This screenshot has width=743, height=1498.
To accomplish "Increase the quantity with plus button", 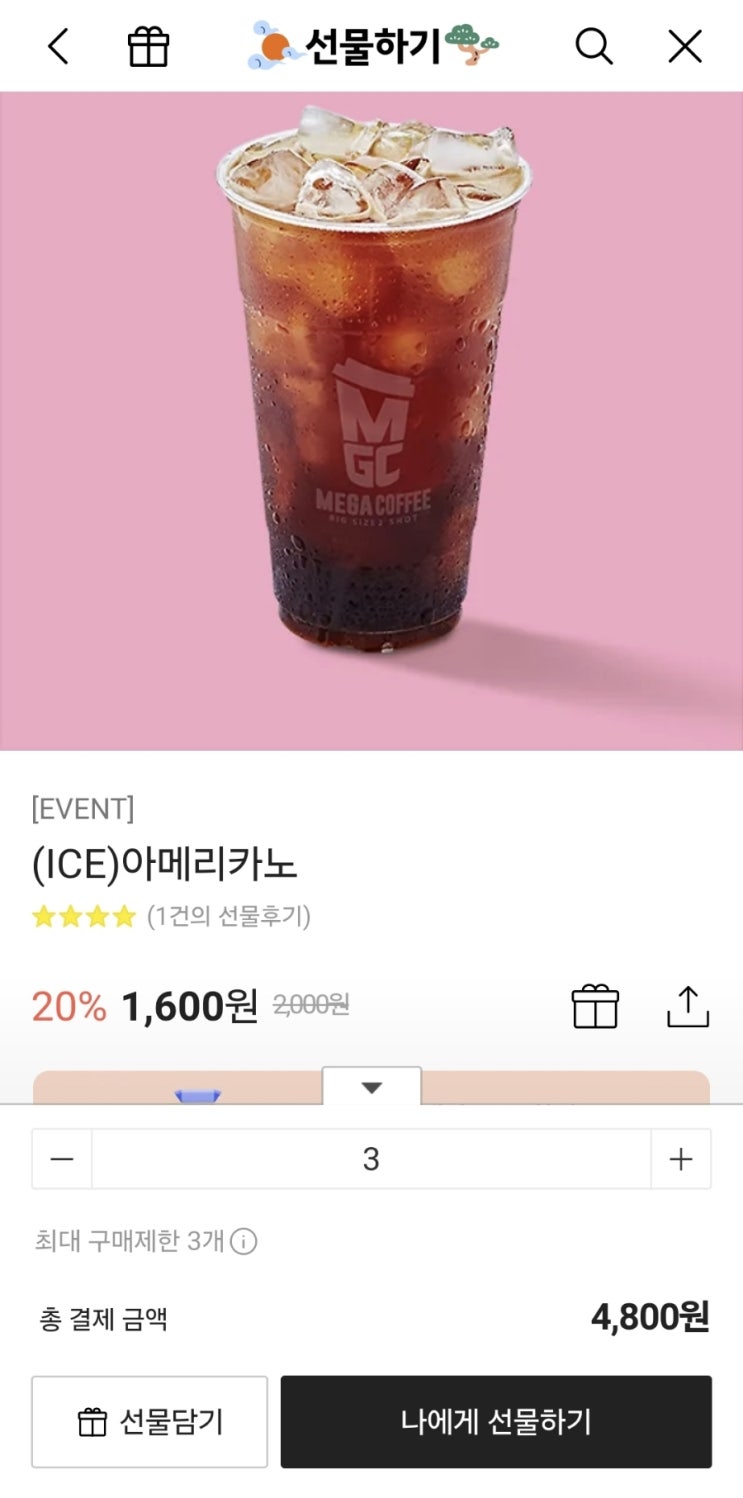I will tap(681, 1159).
